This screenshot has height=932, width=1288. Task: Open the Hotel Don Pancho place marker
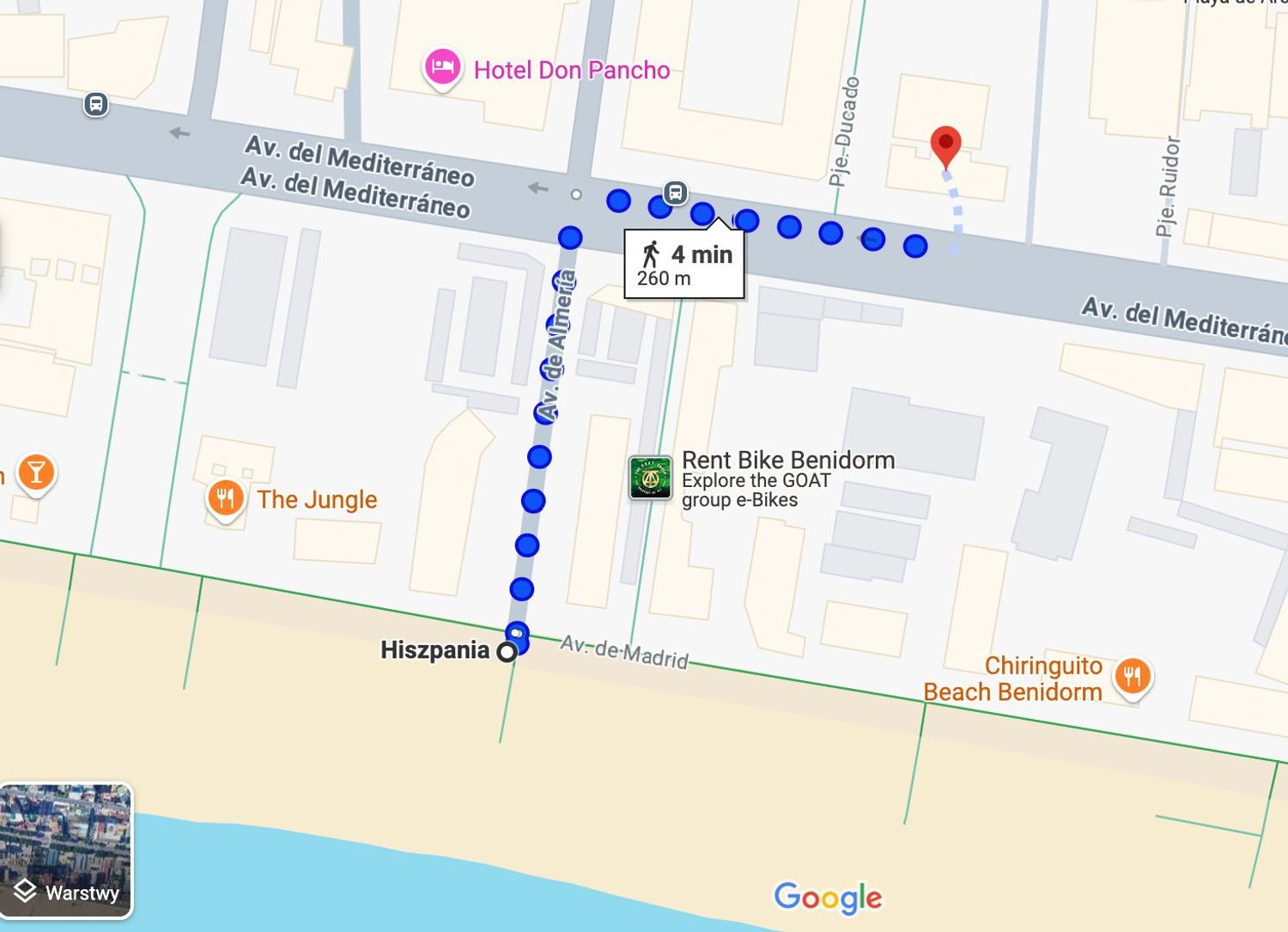[442, 67]
